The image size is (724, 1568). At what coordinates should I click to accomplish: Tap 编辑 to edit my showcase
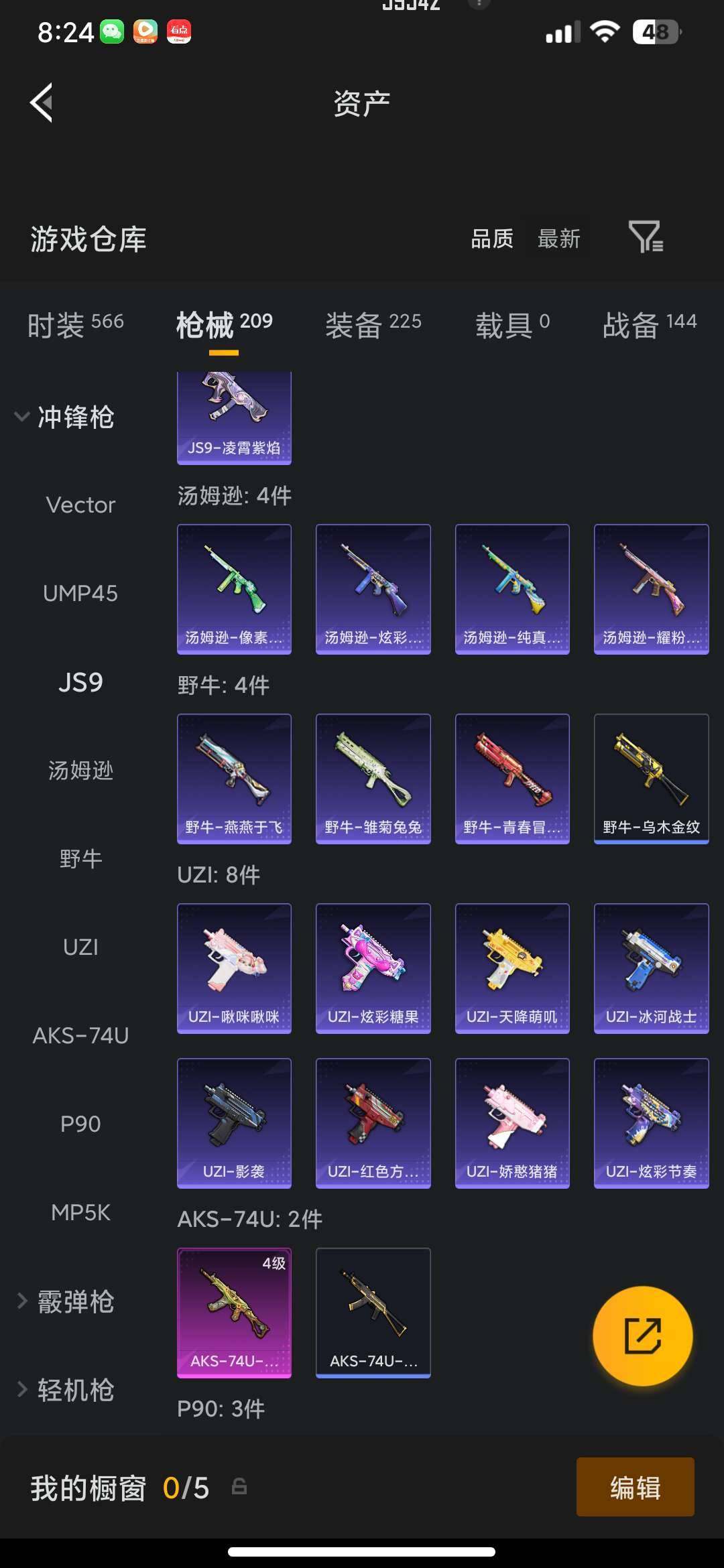click(635, 1488)
